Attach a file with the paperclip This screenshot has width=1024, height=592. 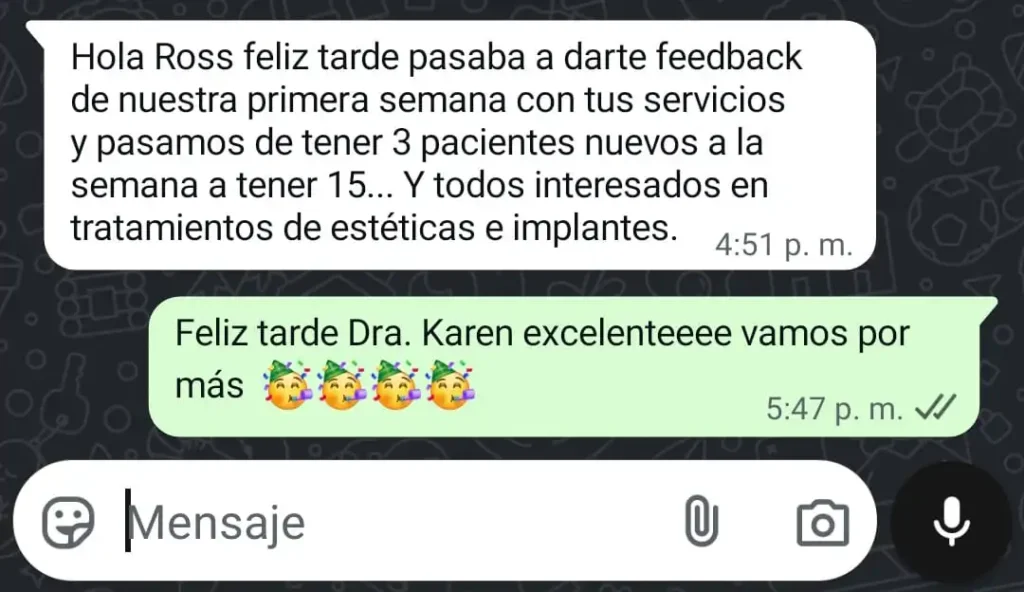point(701,521)
